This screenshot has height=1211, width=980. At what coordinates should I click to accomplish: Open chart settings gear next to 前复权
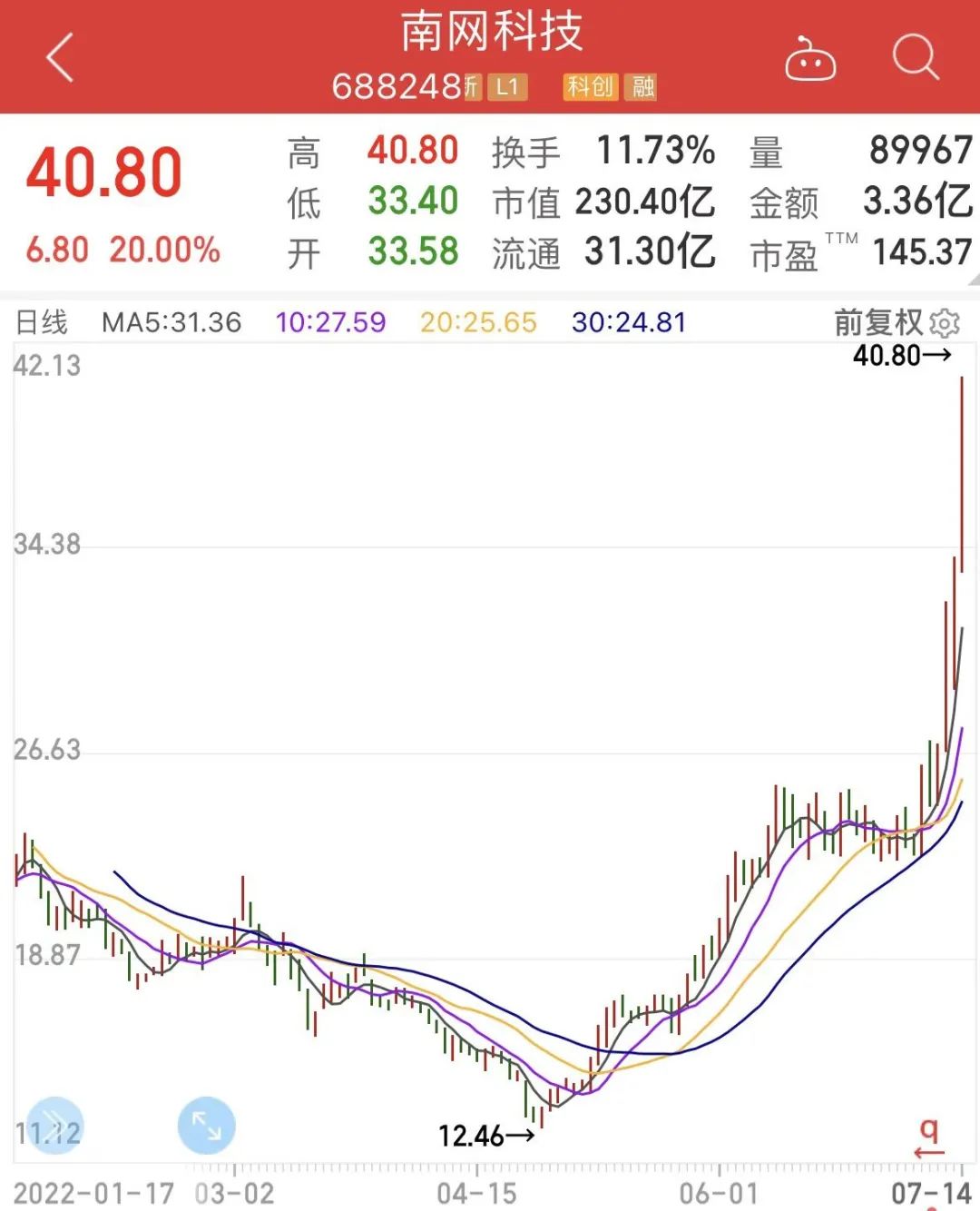tap(946, 323)
